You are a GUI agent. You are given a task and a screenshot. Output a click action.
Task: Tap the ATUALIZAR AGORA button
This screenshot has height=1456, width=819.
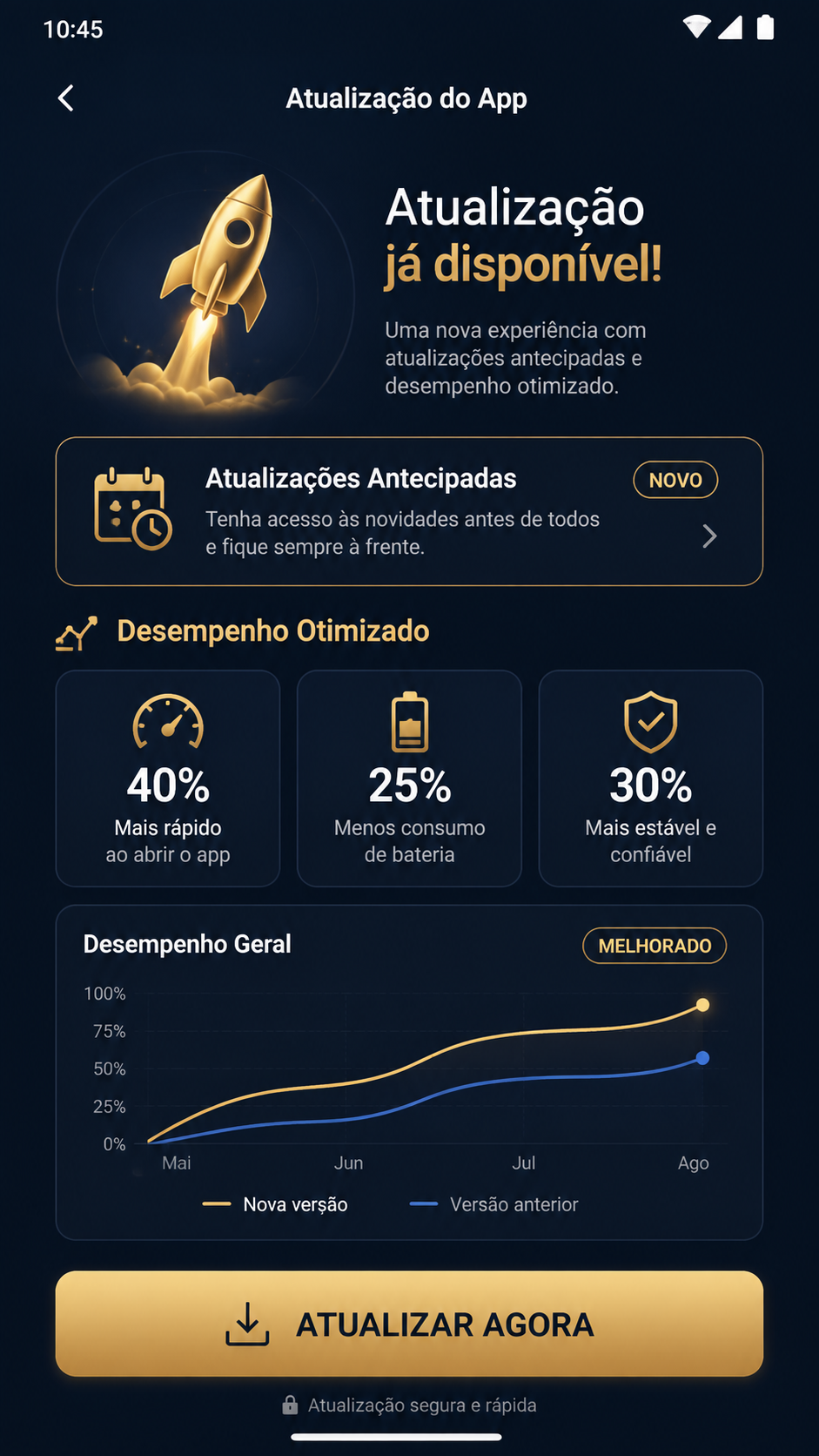tap(409, 1324)
